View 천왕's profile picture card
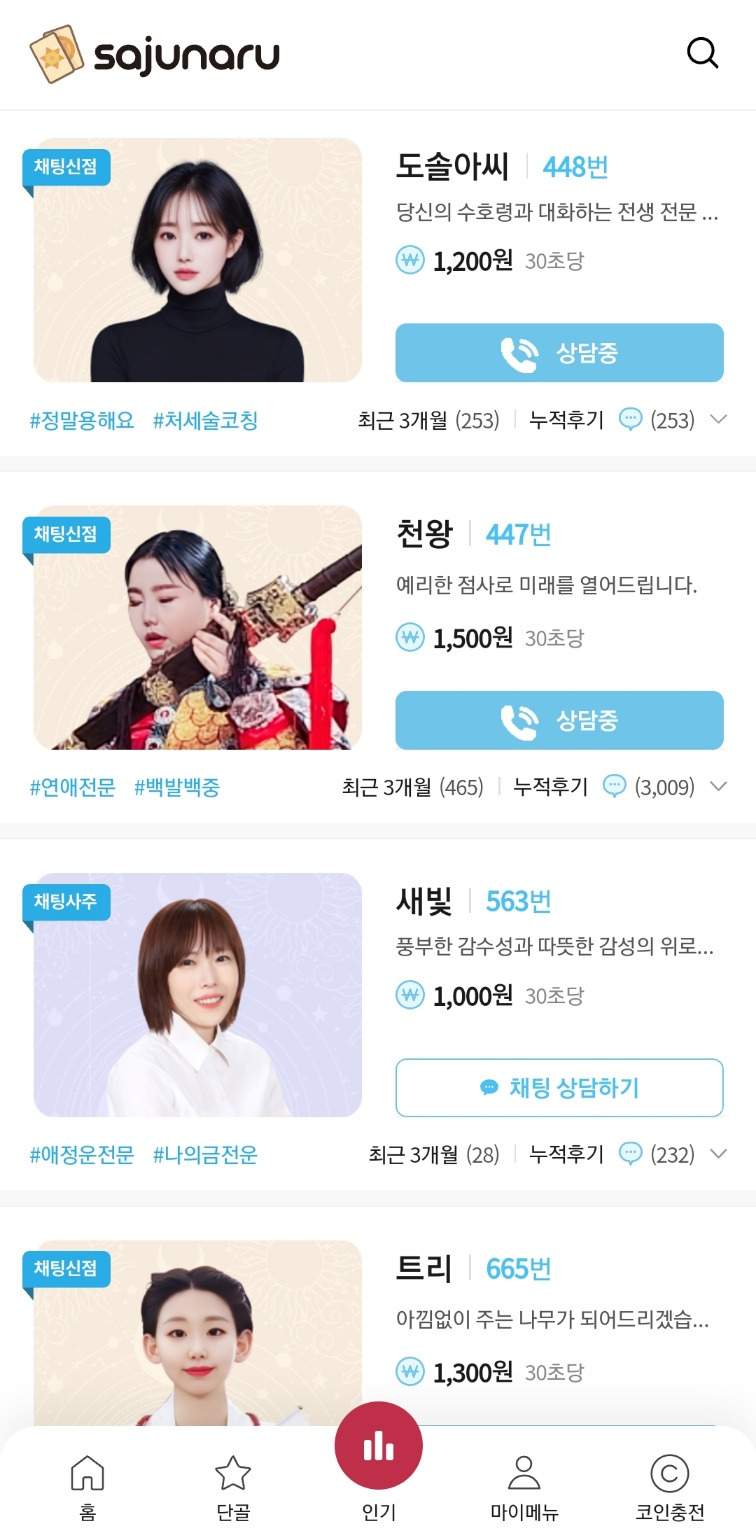 (x=198, y=627)
